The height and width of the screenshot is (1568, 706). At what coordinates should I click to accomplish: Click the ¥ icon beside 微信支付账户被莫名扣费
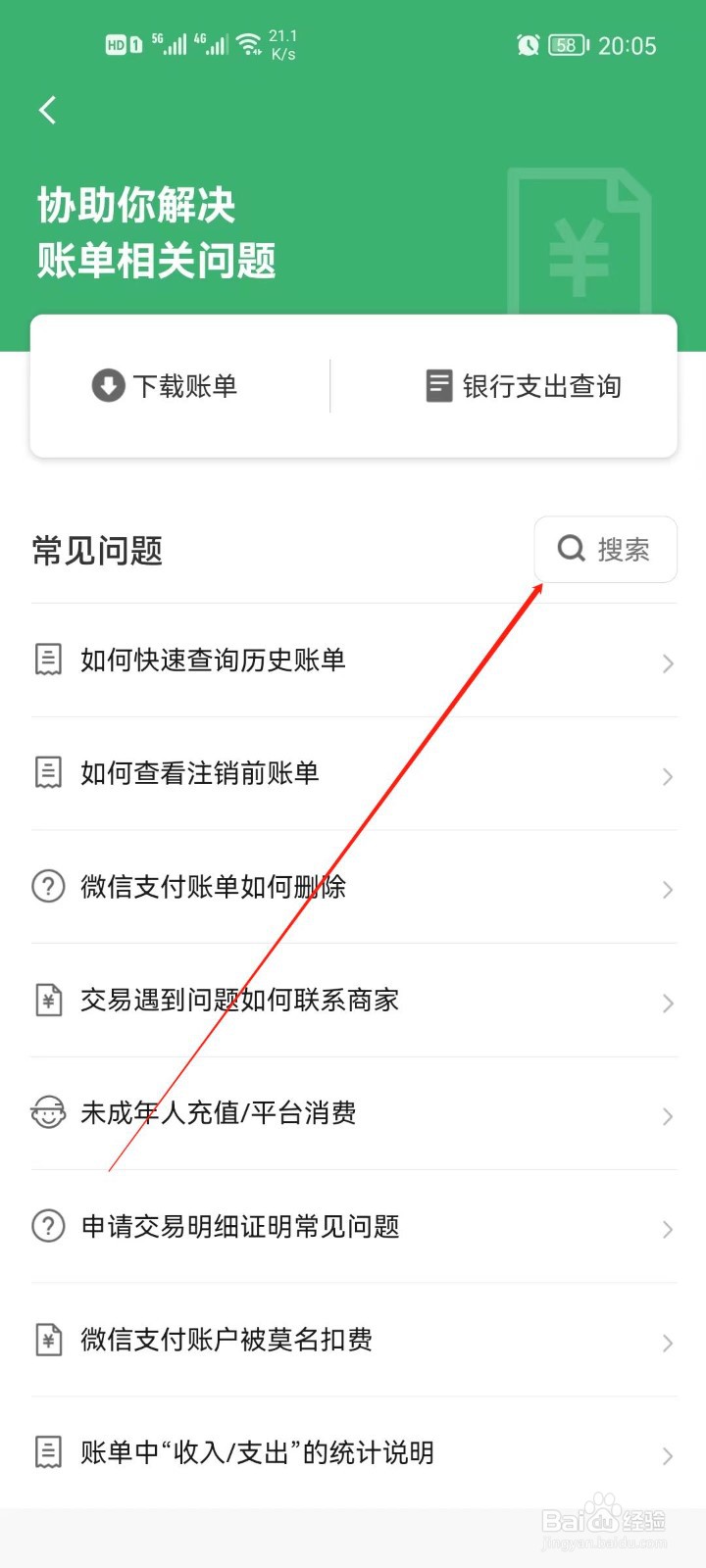pos(48,1340)
